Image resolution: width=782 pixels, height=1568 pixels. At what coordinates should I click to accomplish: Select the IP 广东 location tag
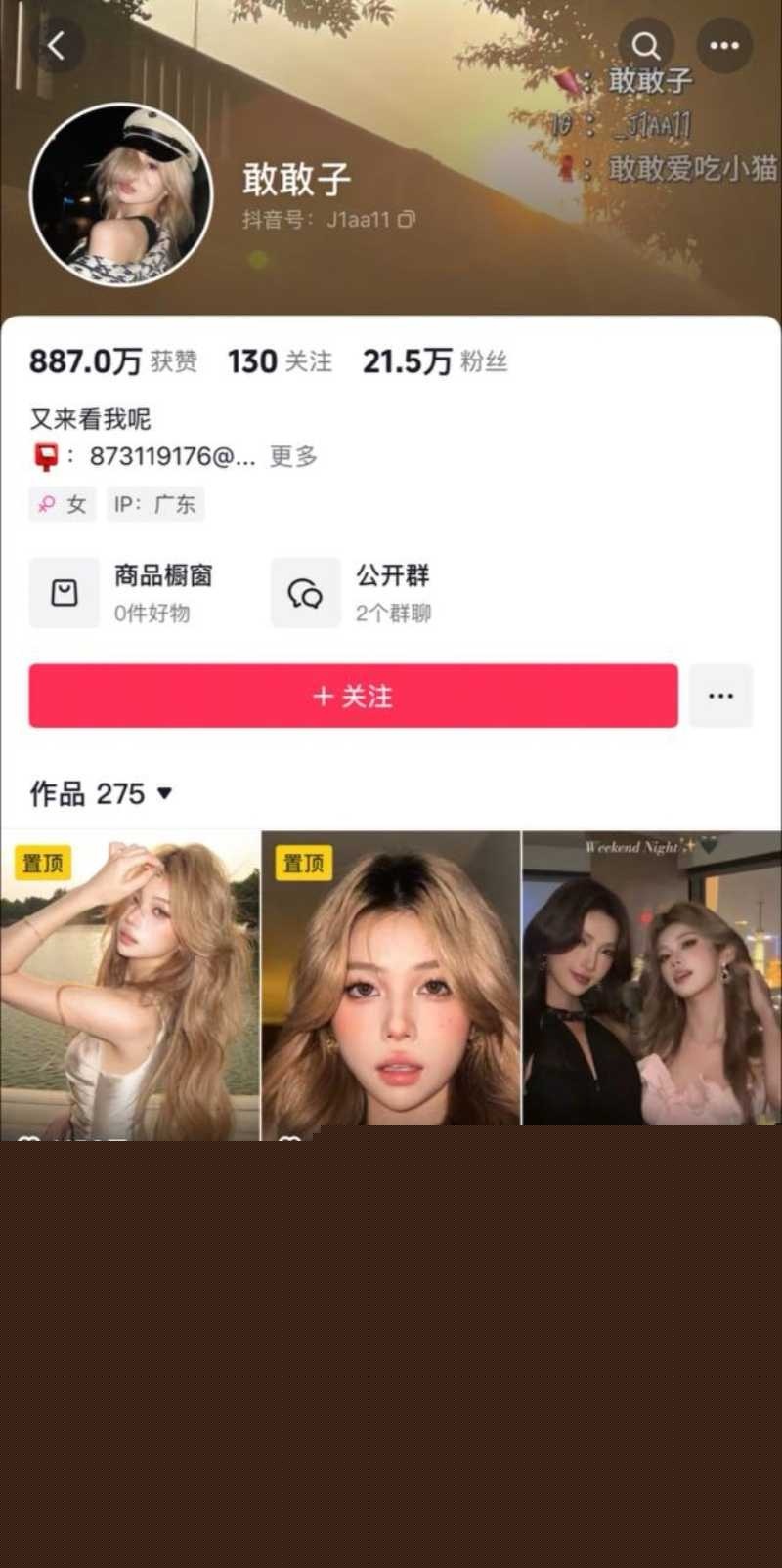154,504
